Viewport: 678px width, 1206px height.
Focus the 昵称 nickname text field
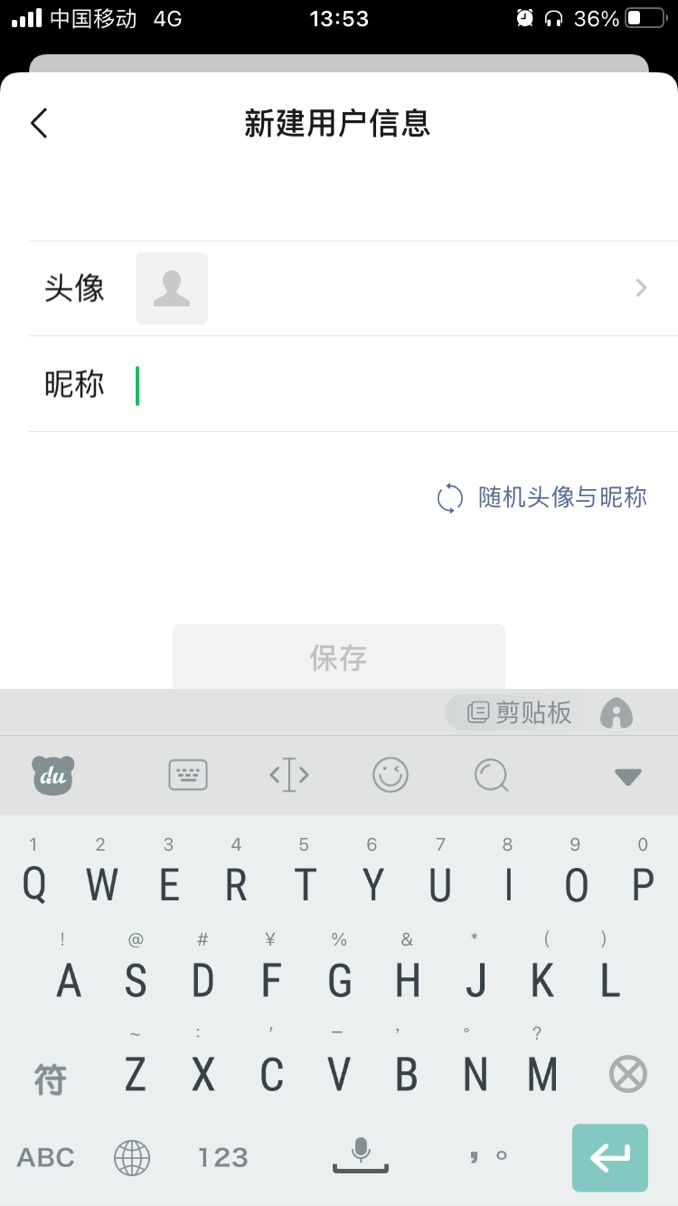coord(400,385)
